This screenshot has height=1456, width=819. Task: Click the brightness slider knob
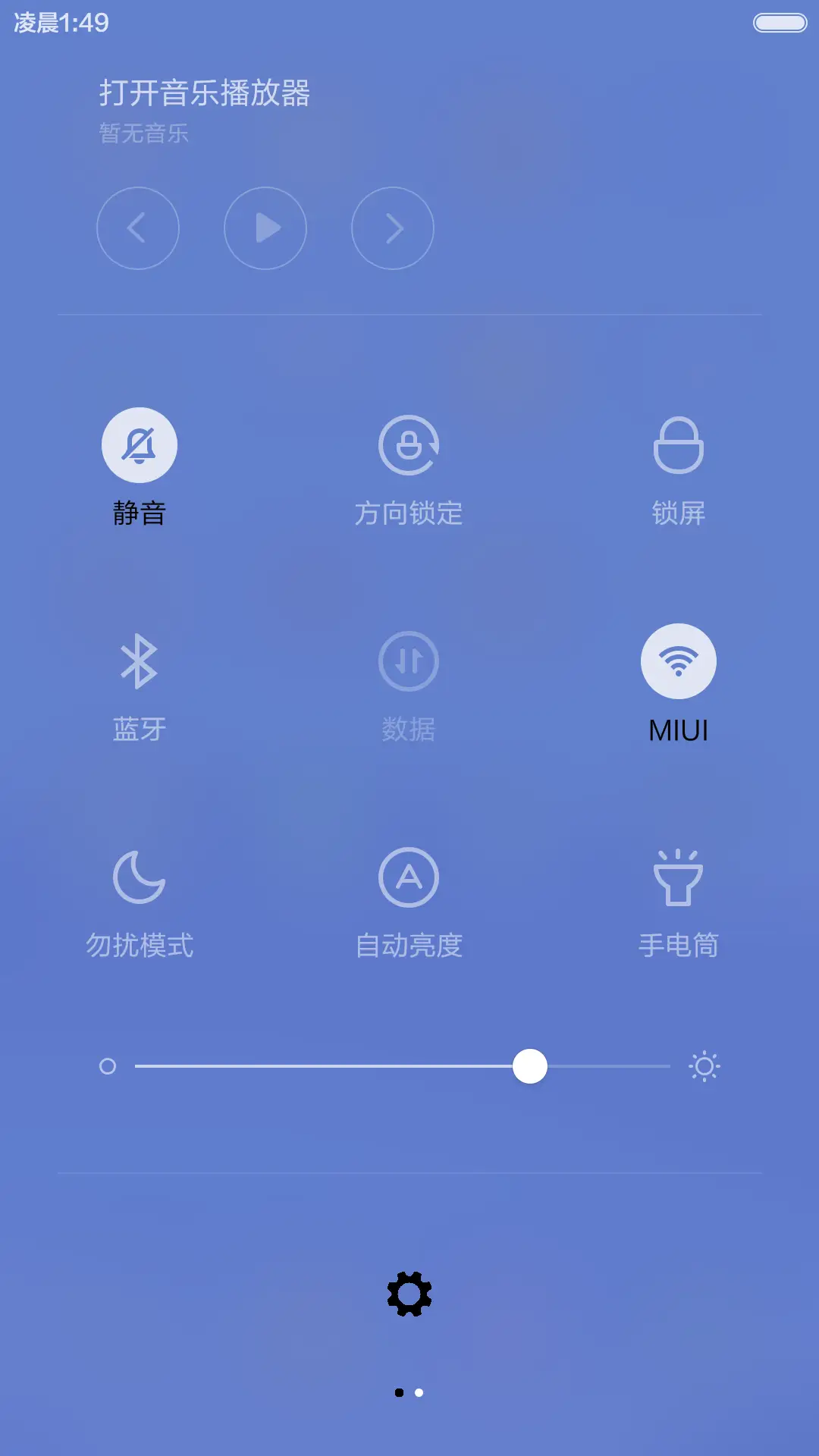(x=530, y=1066)
